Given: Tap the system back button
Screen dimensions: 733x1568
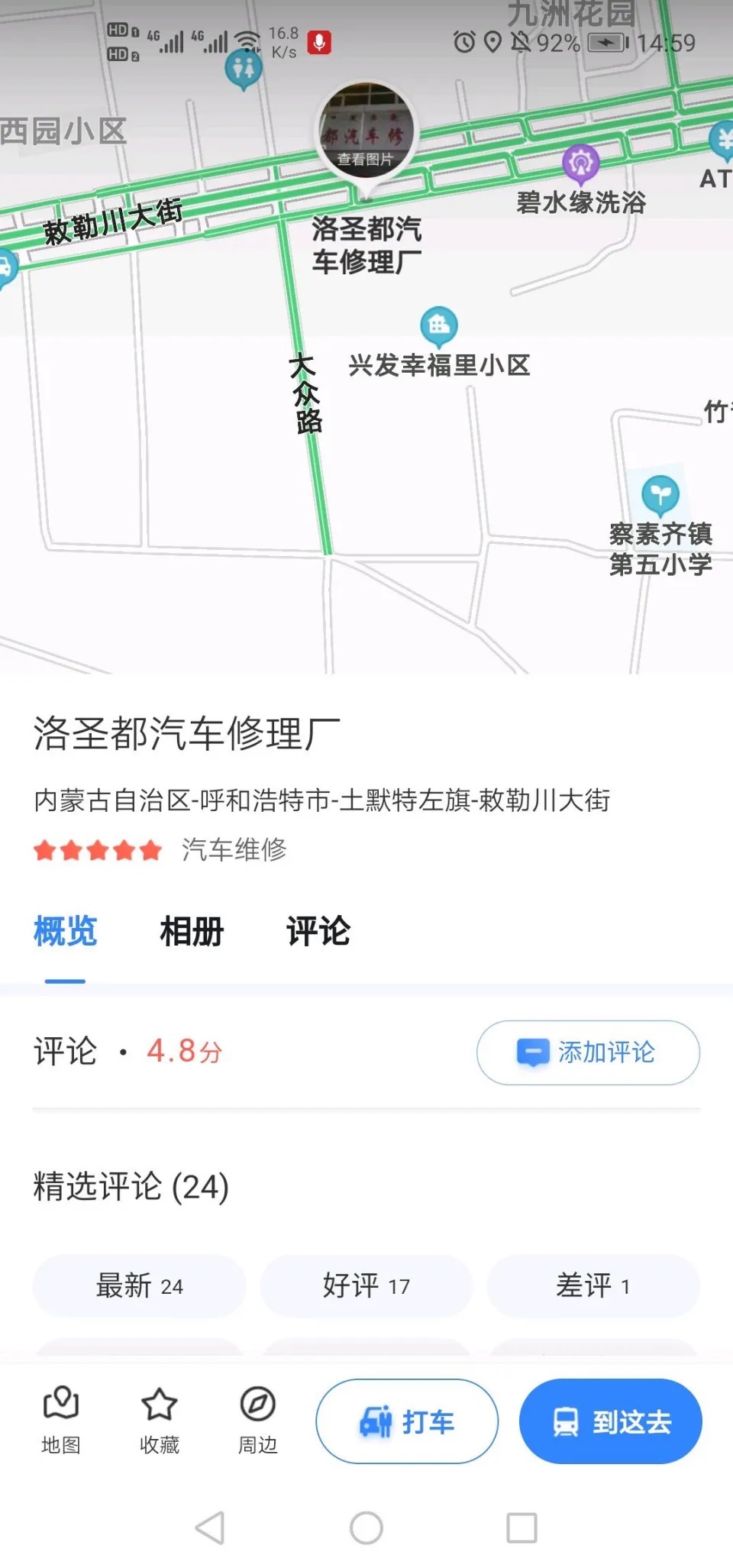Looking at the screenshot, I should point(210,1528).
